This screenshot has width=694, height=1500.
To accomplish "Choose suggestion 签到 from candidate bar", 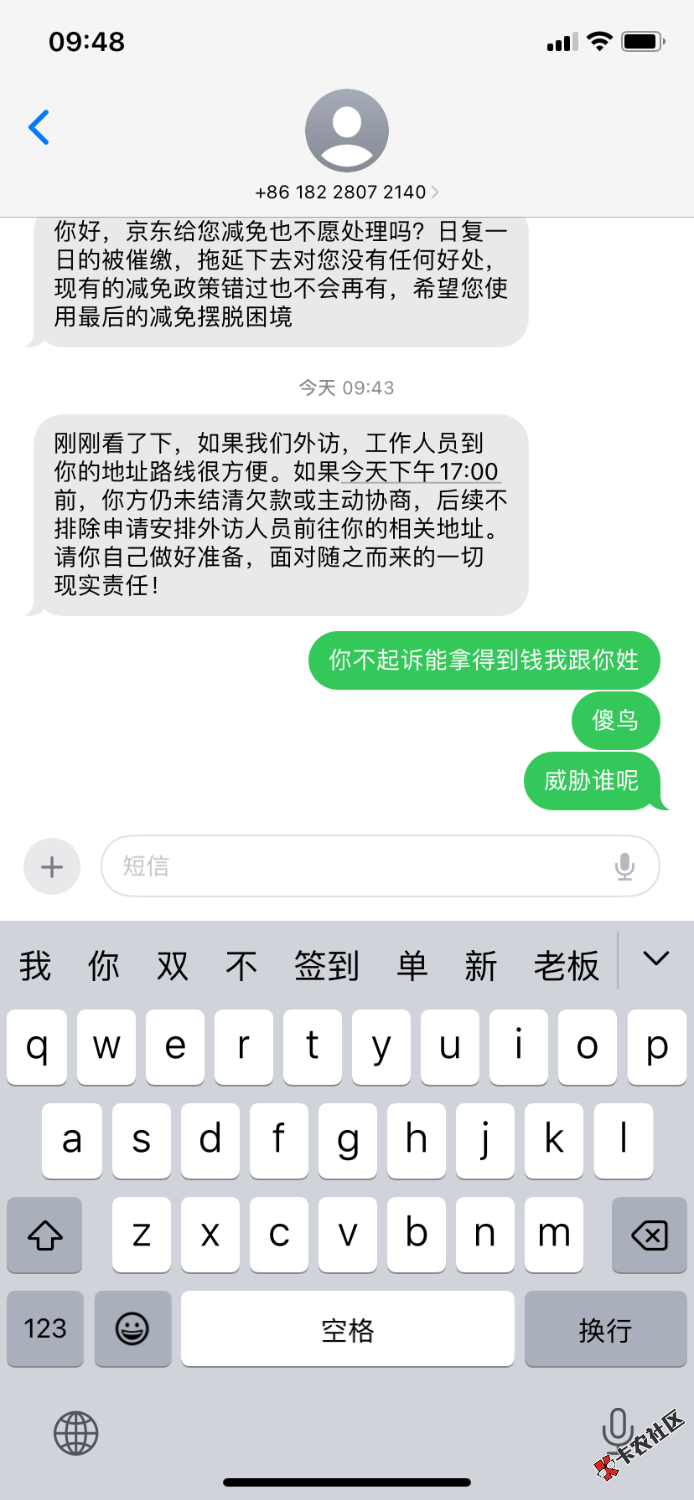I will pyautogui.click(x=326, y=966).
